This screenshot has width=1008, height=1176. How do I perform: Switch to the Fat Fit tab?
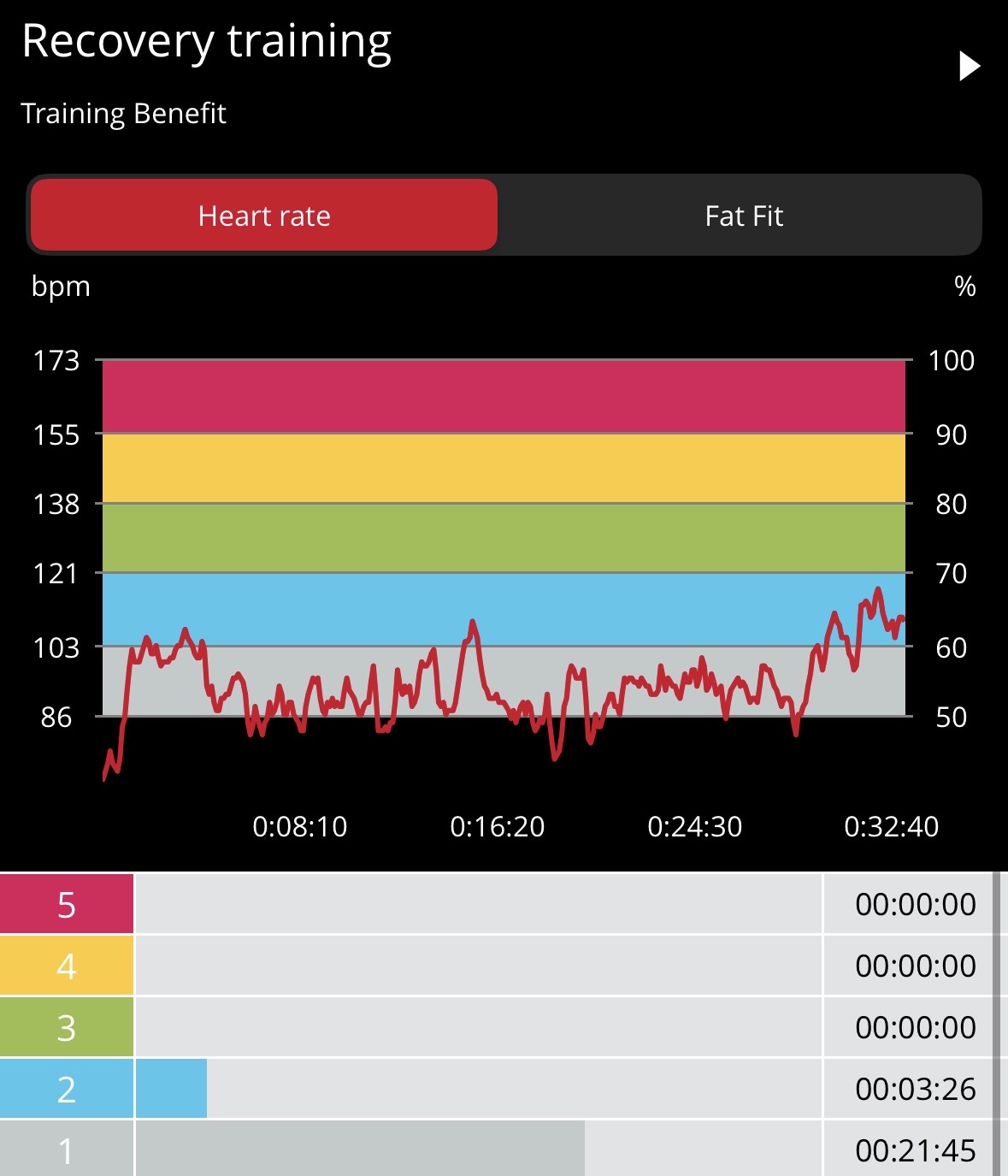click(x=743, y=216)
